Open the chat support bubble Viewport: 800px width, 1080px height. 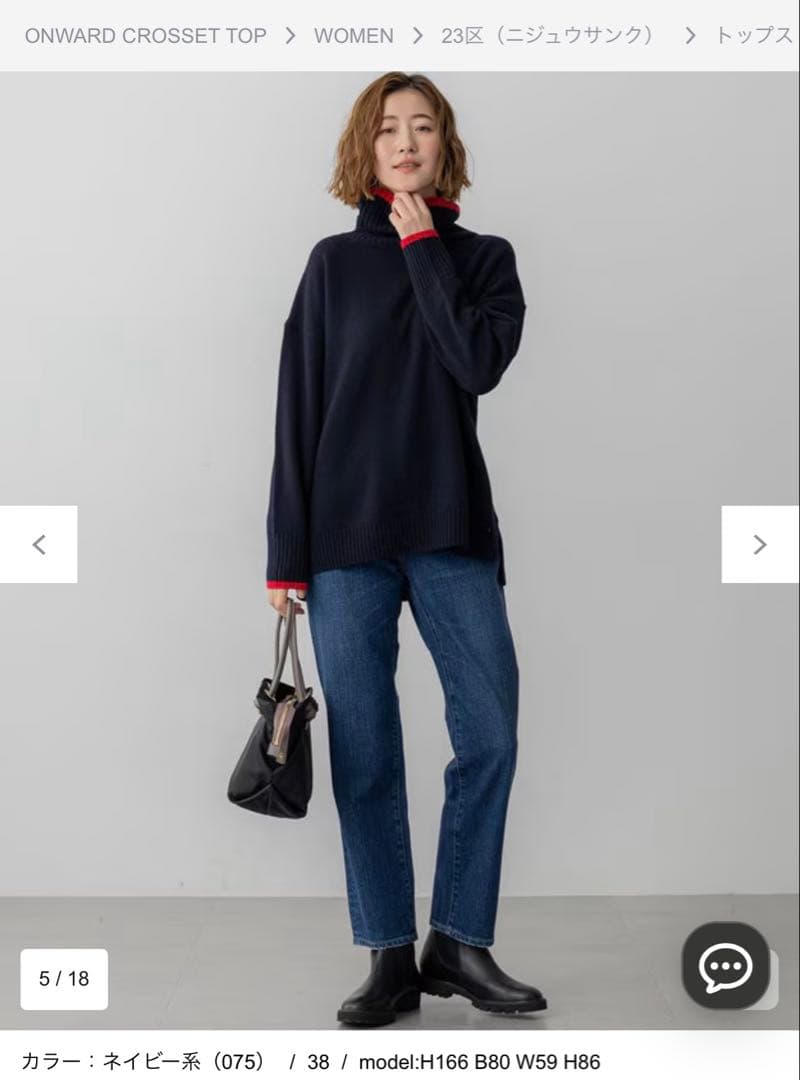(726, 966)
